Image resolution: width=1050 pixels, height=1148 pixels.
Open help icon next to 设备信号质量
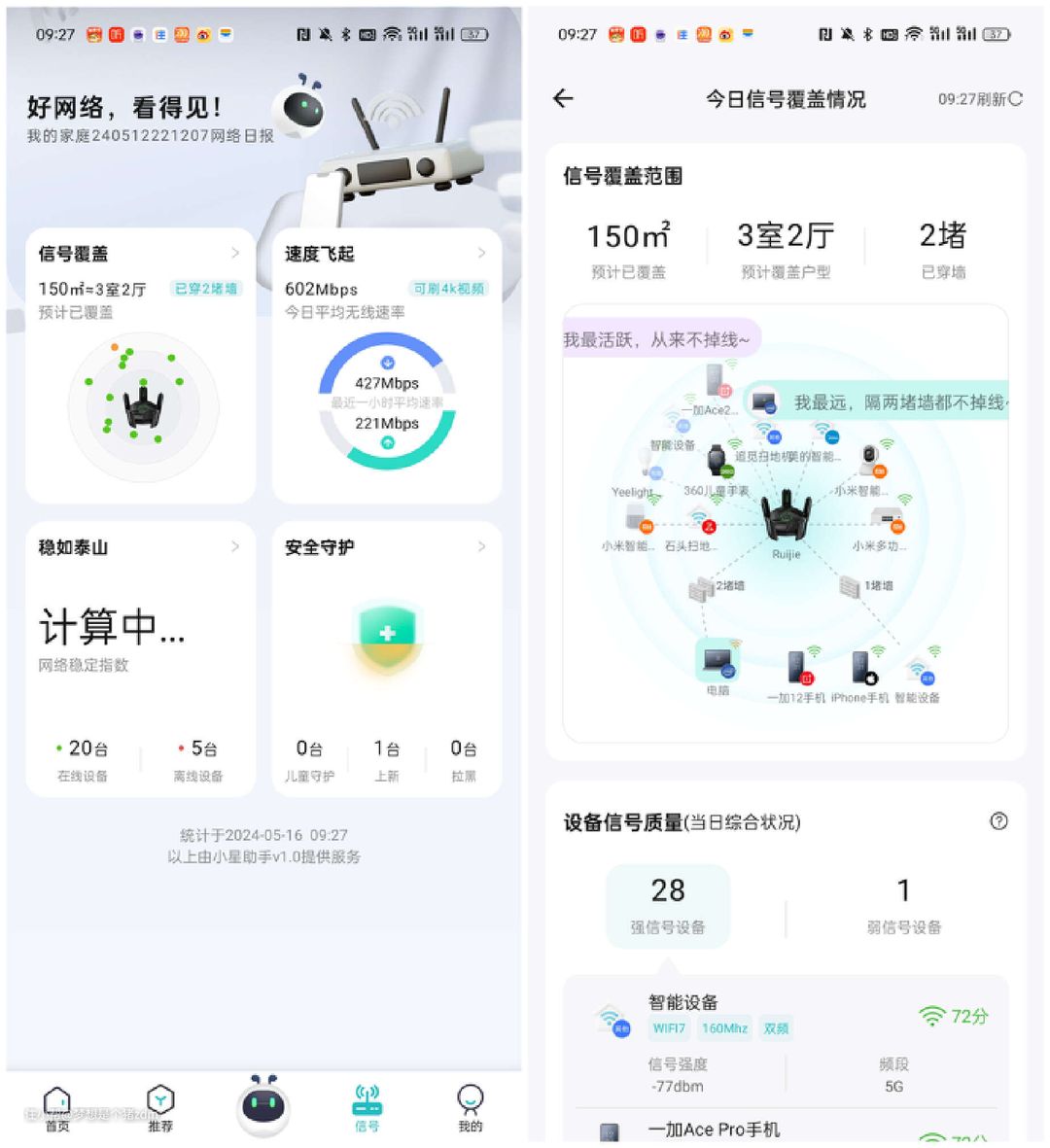pyautogui.click(x=998, y=821)
